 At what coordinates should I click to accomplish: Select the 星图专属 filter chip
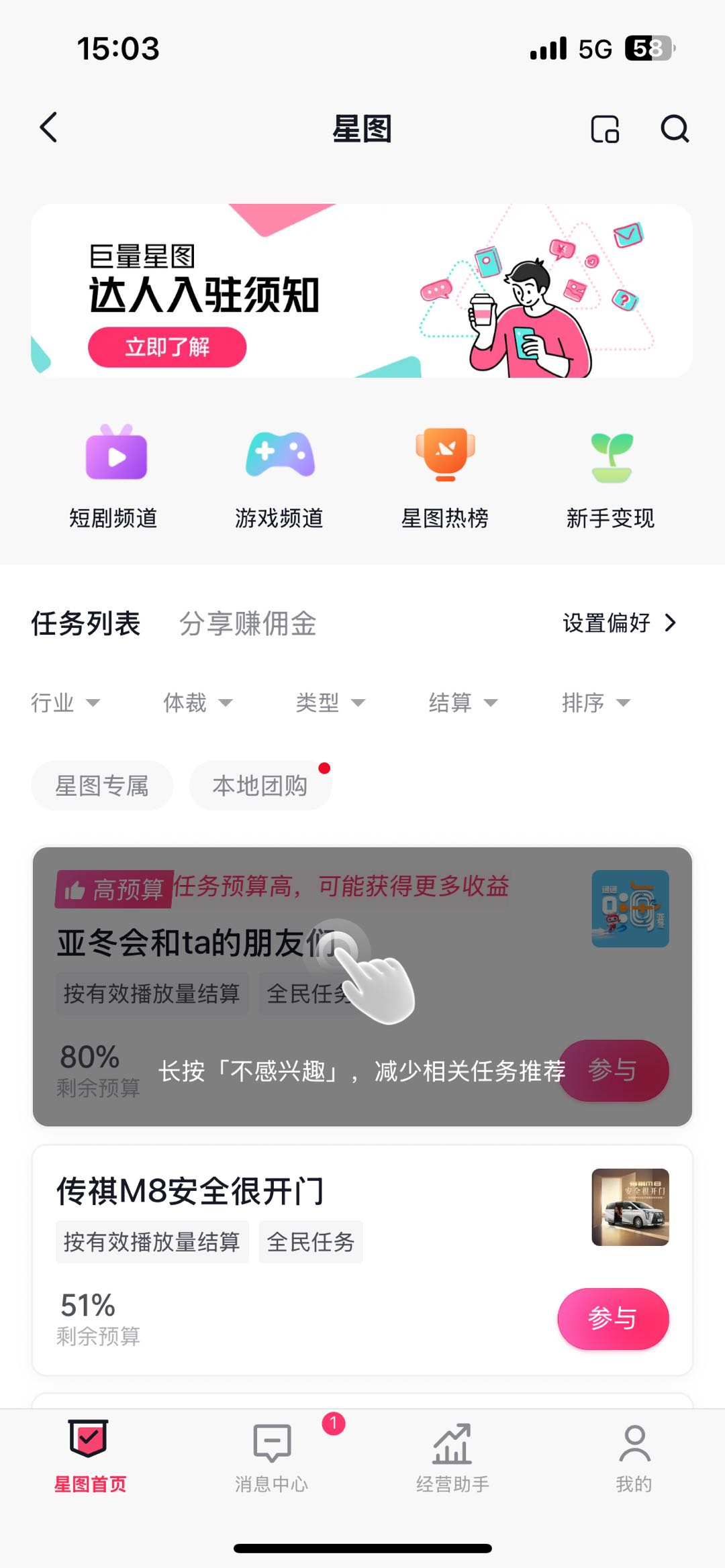102,786
